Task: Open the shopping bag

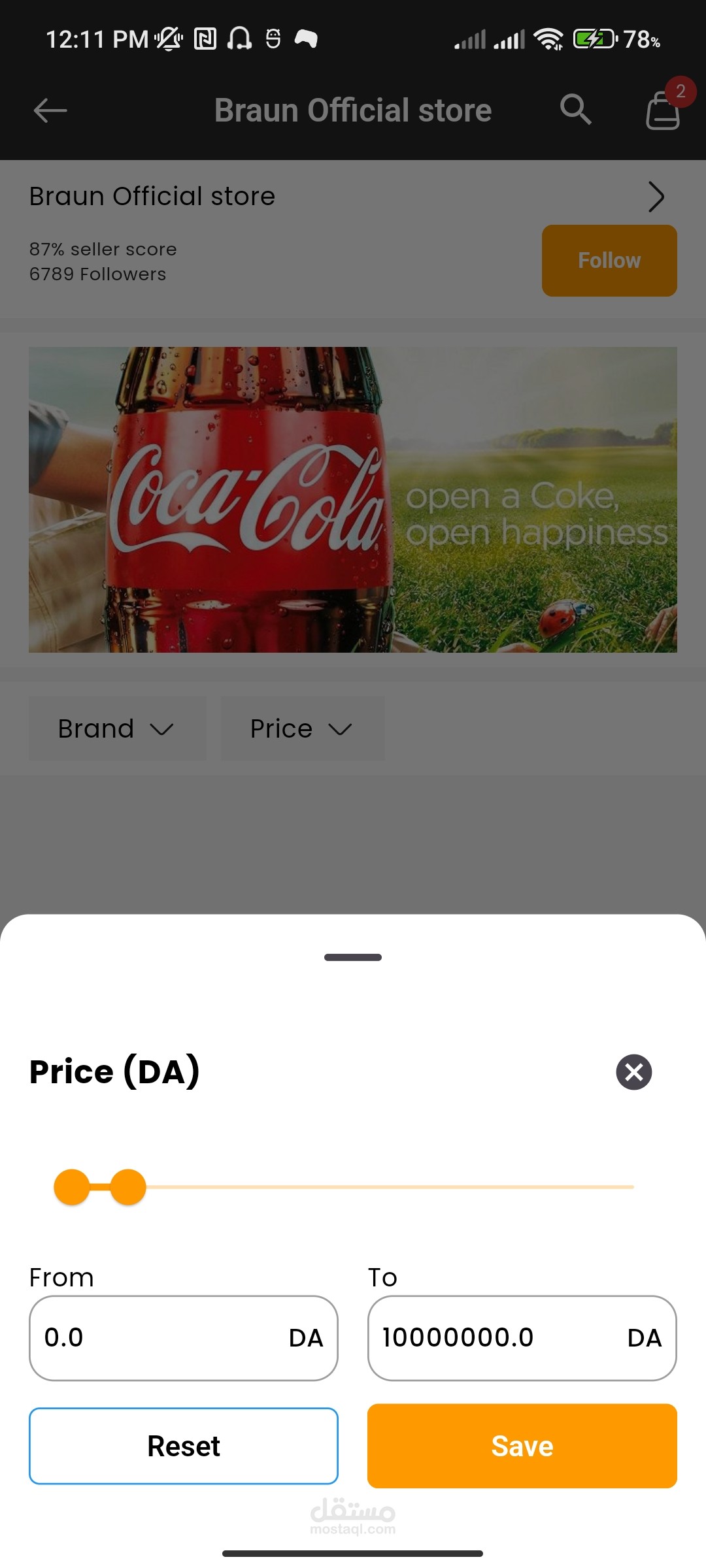Action: pyautogui.click(x=663, y=110)
